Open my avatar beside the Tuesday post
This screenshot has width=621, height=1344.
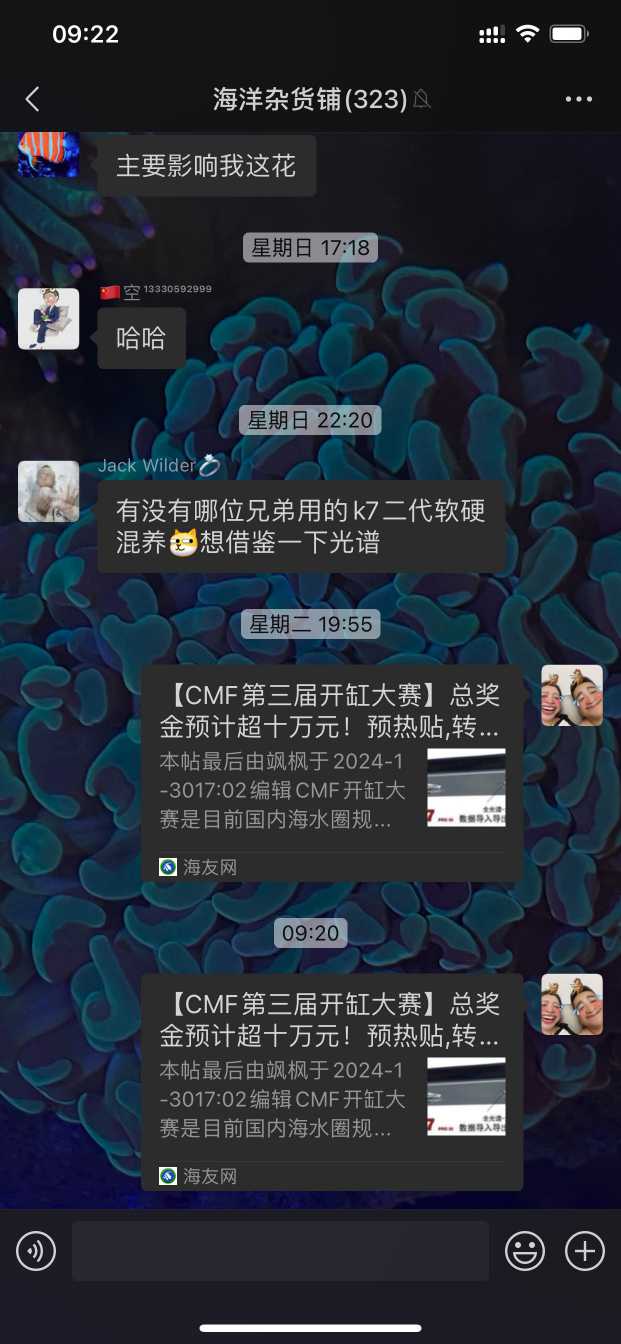tap(572, 695)
